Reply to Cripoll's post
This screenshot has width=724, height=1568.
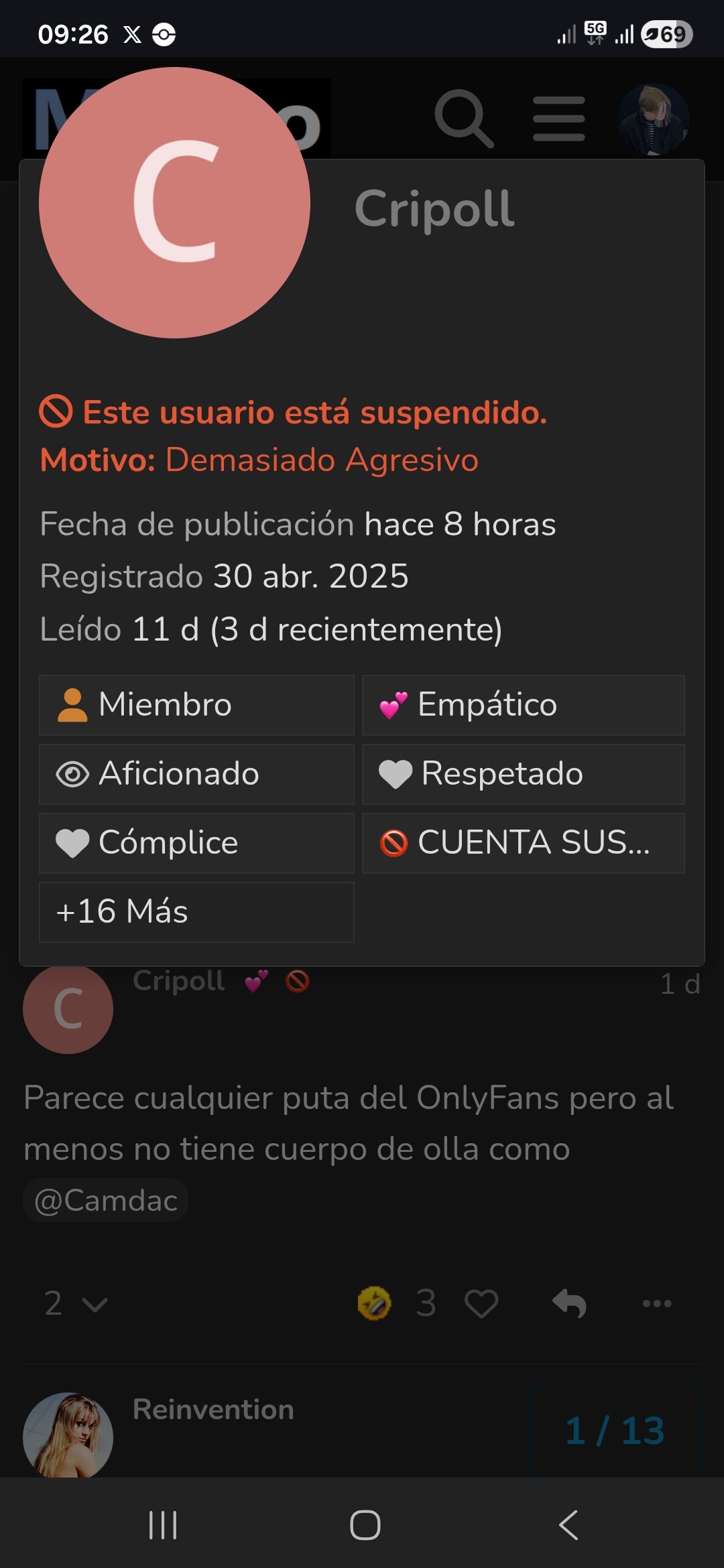[569, 1303]
